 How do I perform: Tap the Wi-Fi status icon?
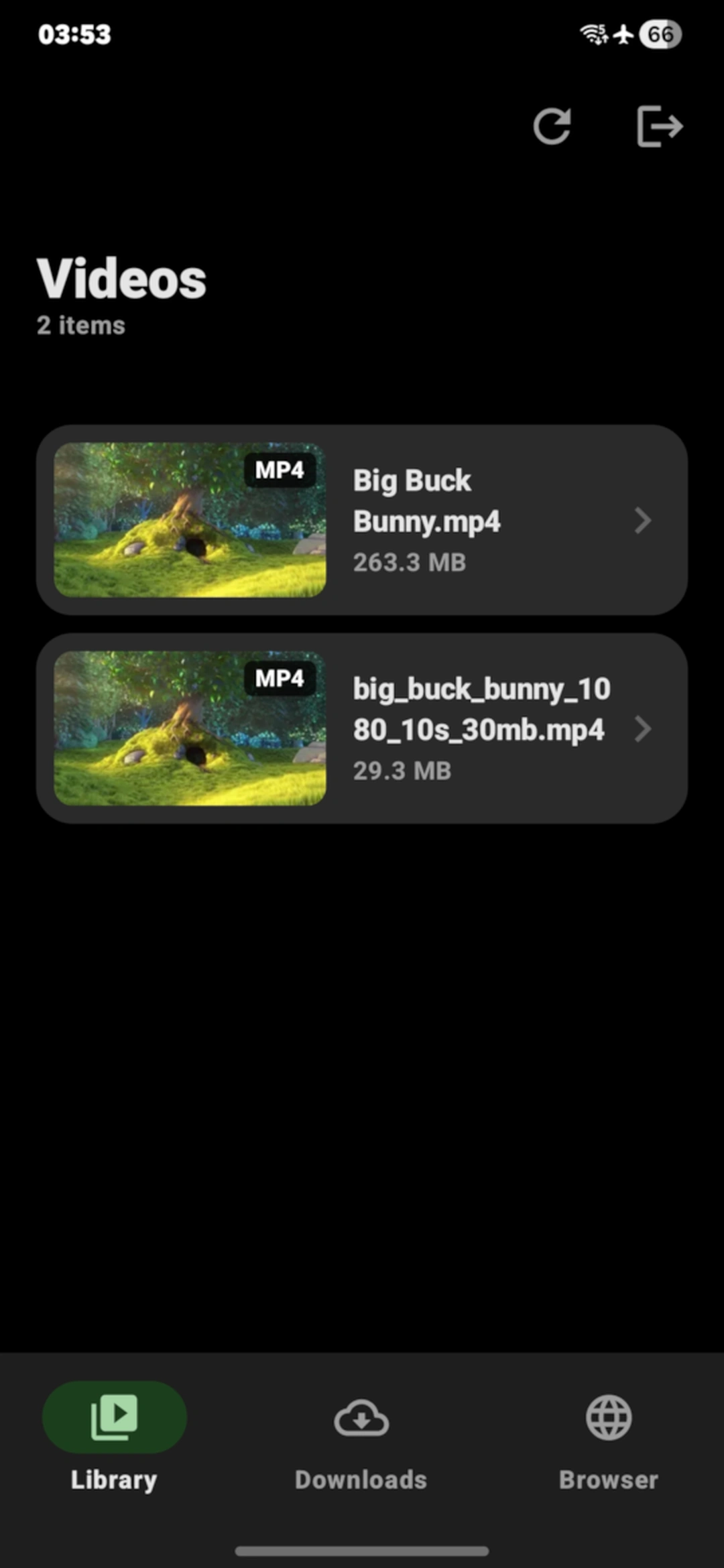593,34
